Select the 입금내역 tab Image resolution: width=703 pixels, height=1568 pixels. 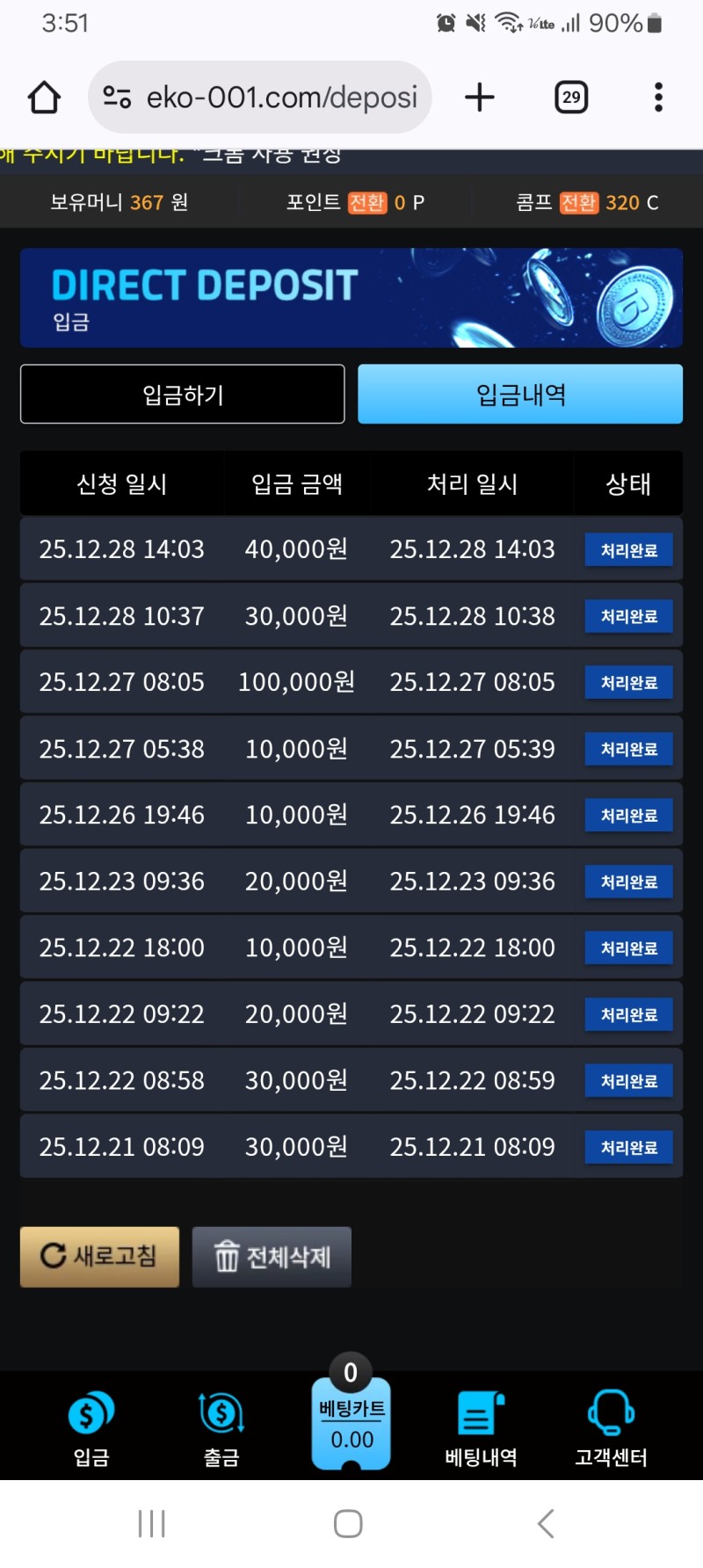click(x=520, y=395)
